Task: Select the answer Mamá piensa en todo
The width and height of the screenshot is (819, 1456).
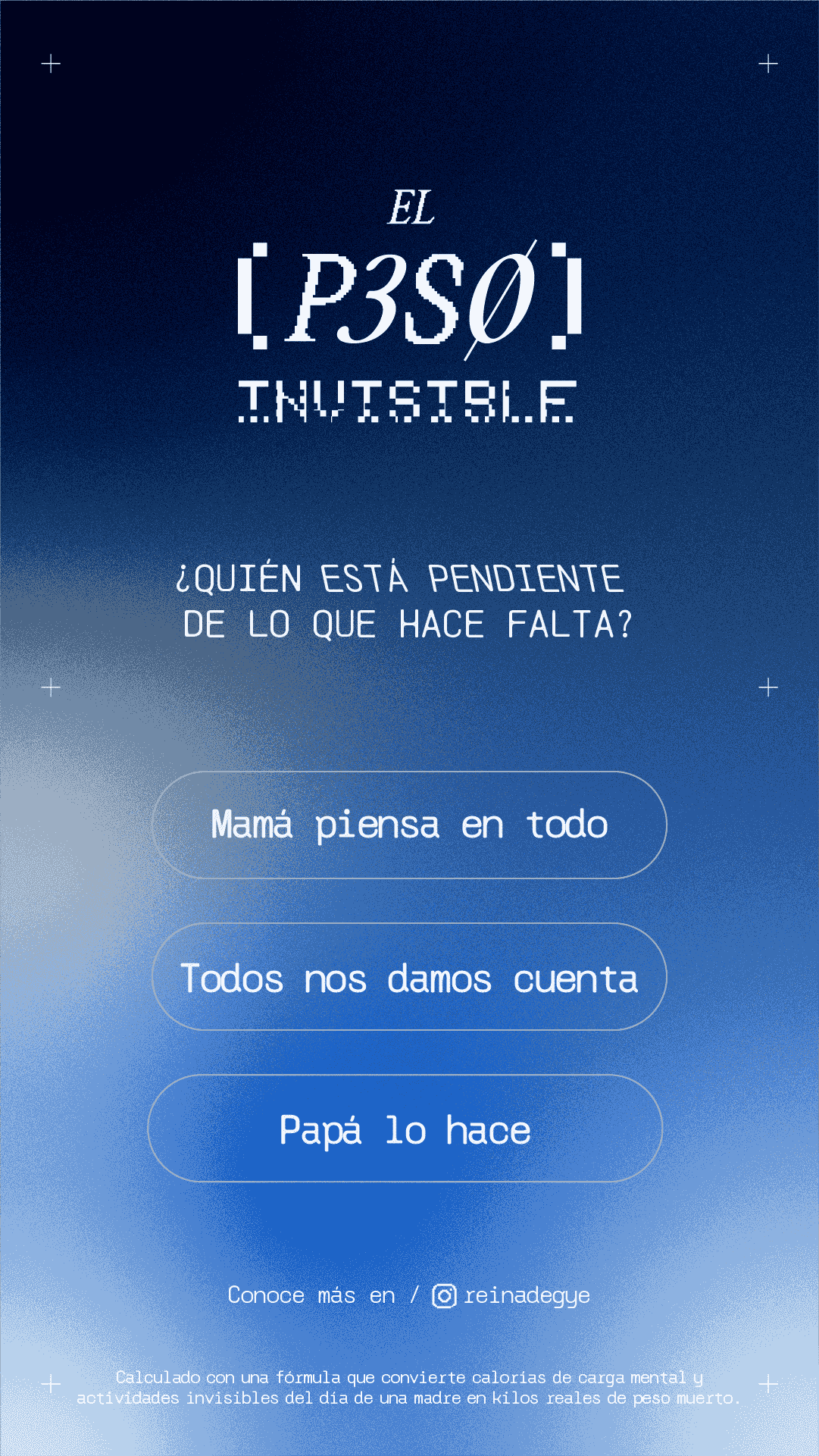Action: (x=409, y=825)
